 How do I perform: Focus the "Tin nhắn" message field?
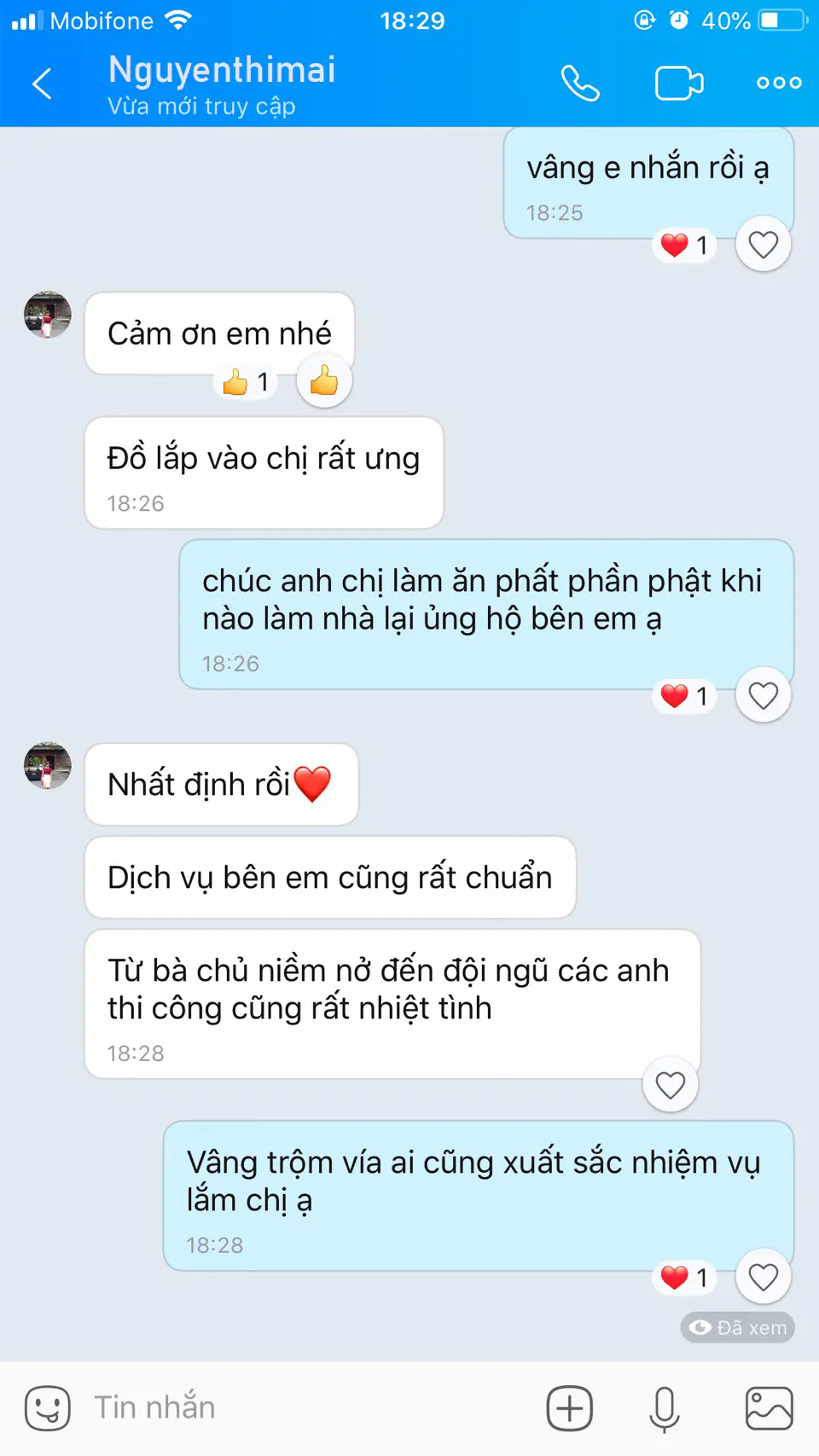307,1407
